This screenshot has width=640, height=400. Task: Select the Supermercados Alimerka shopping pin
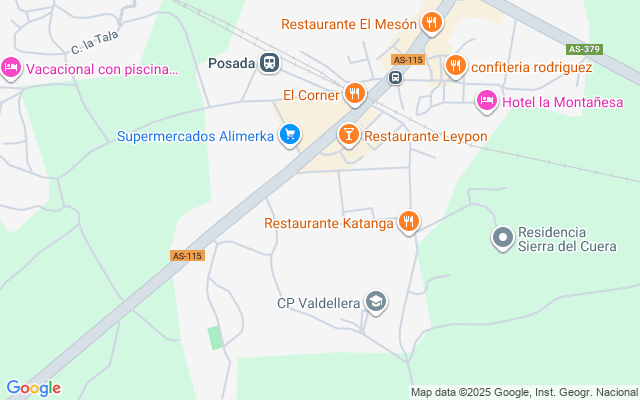290,135
